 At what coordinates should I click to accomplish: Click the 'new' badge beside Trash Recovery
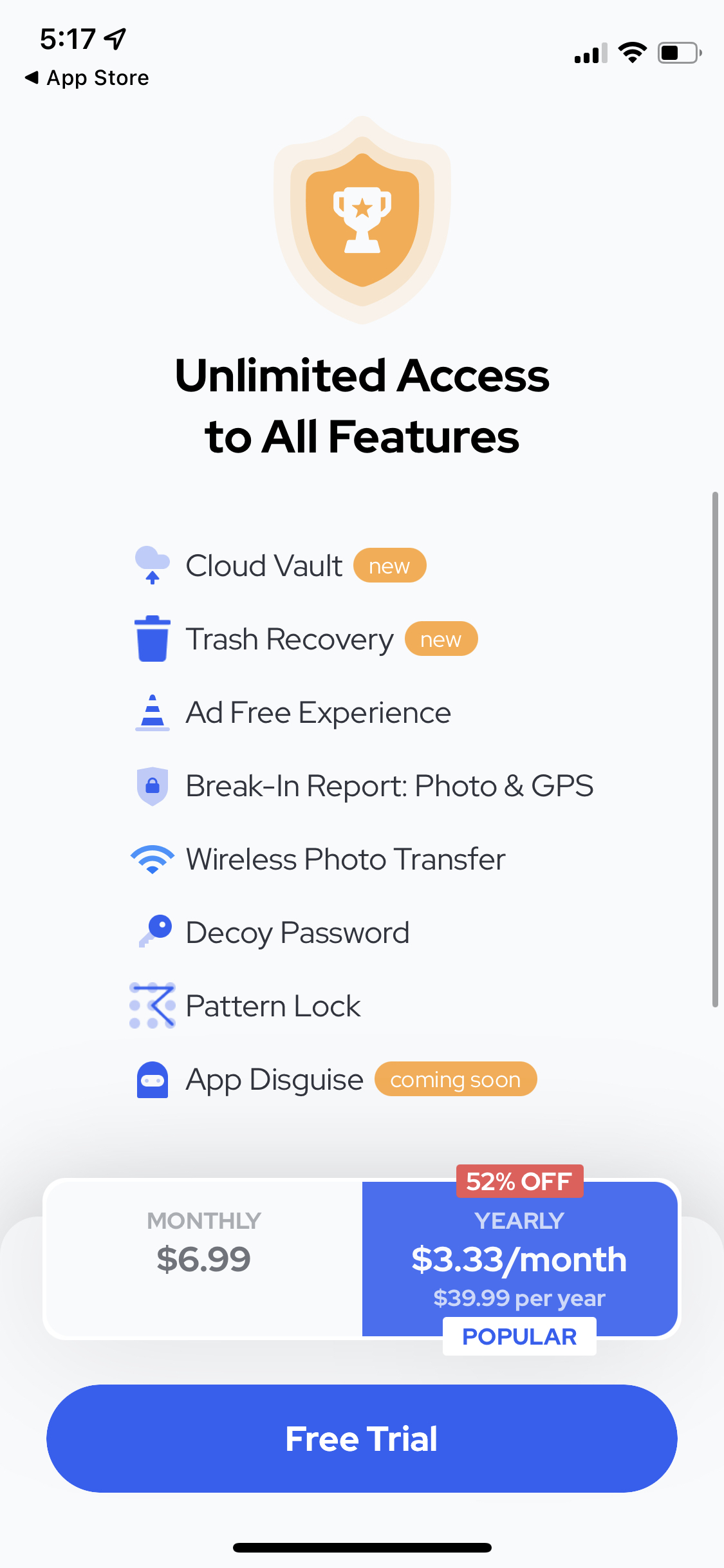pyautogui.click(x=441, y=639)
